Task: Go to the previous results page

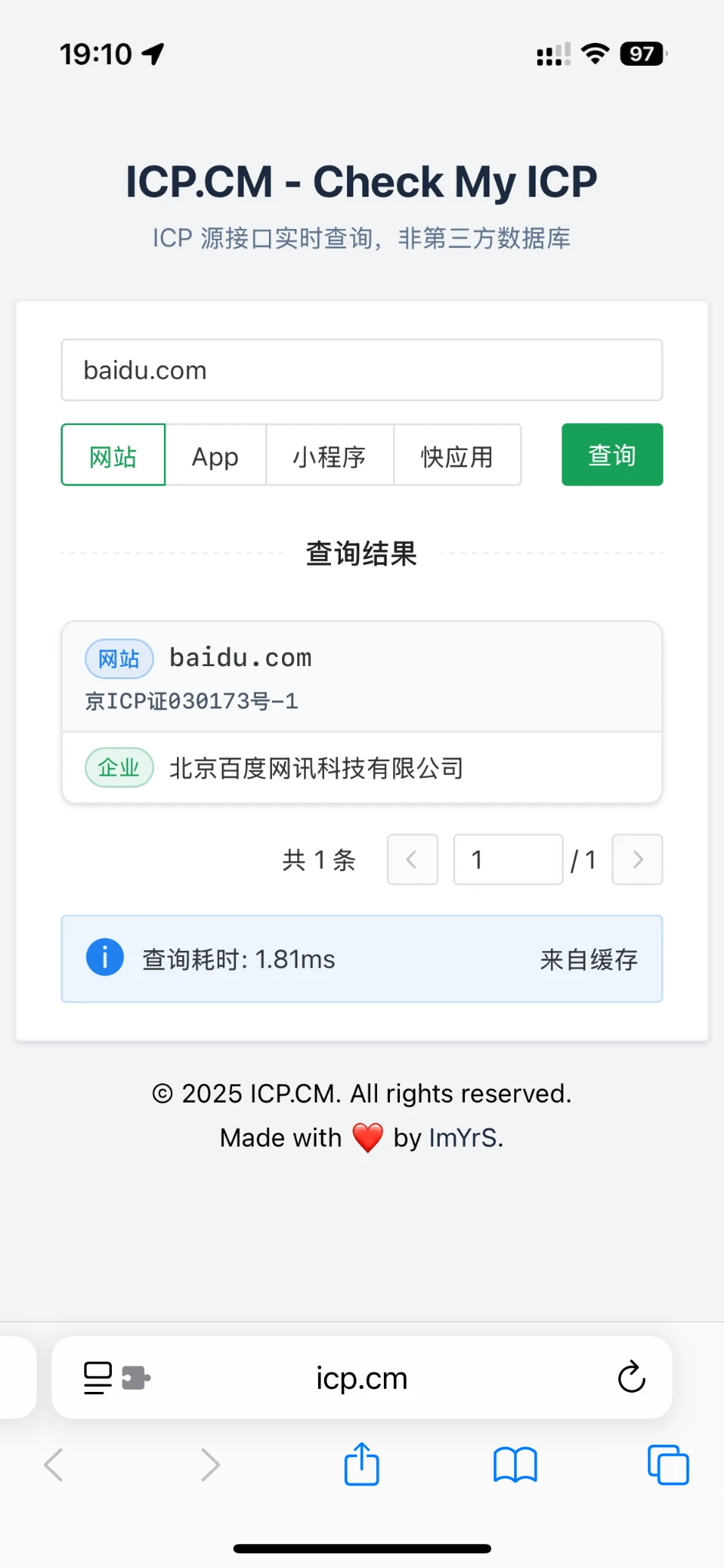Action: pyautogui.click(x=412, y=859)
